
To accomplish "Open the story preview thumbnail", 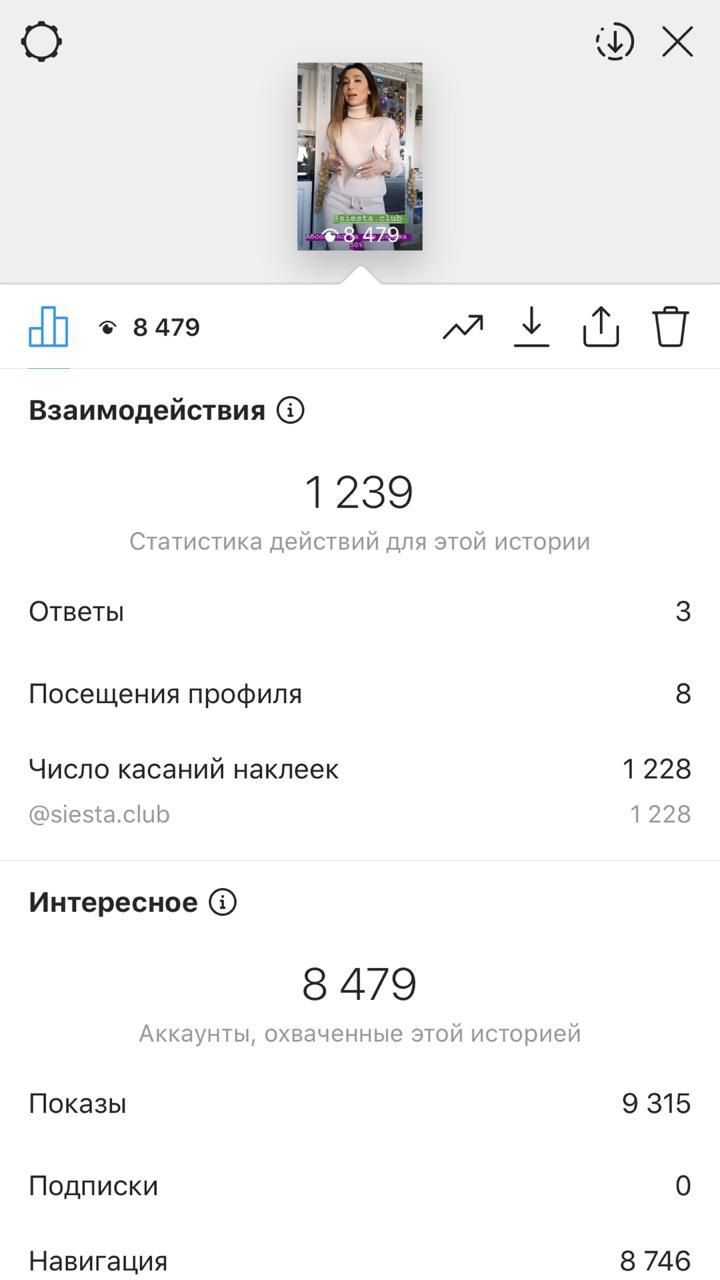I will click(x=360, y=156).
